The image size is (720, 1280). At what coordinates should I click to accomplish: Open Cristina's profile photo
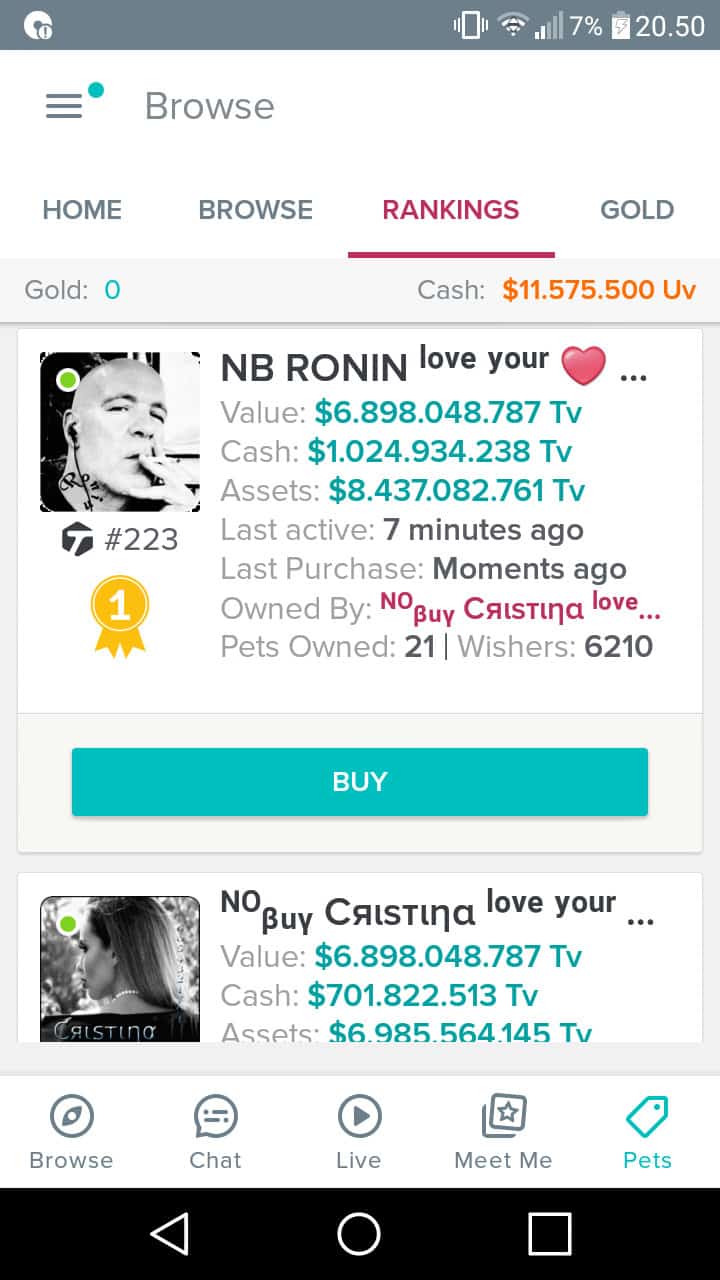tap(120, 968)
